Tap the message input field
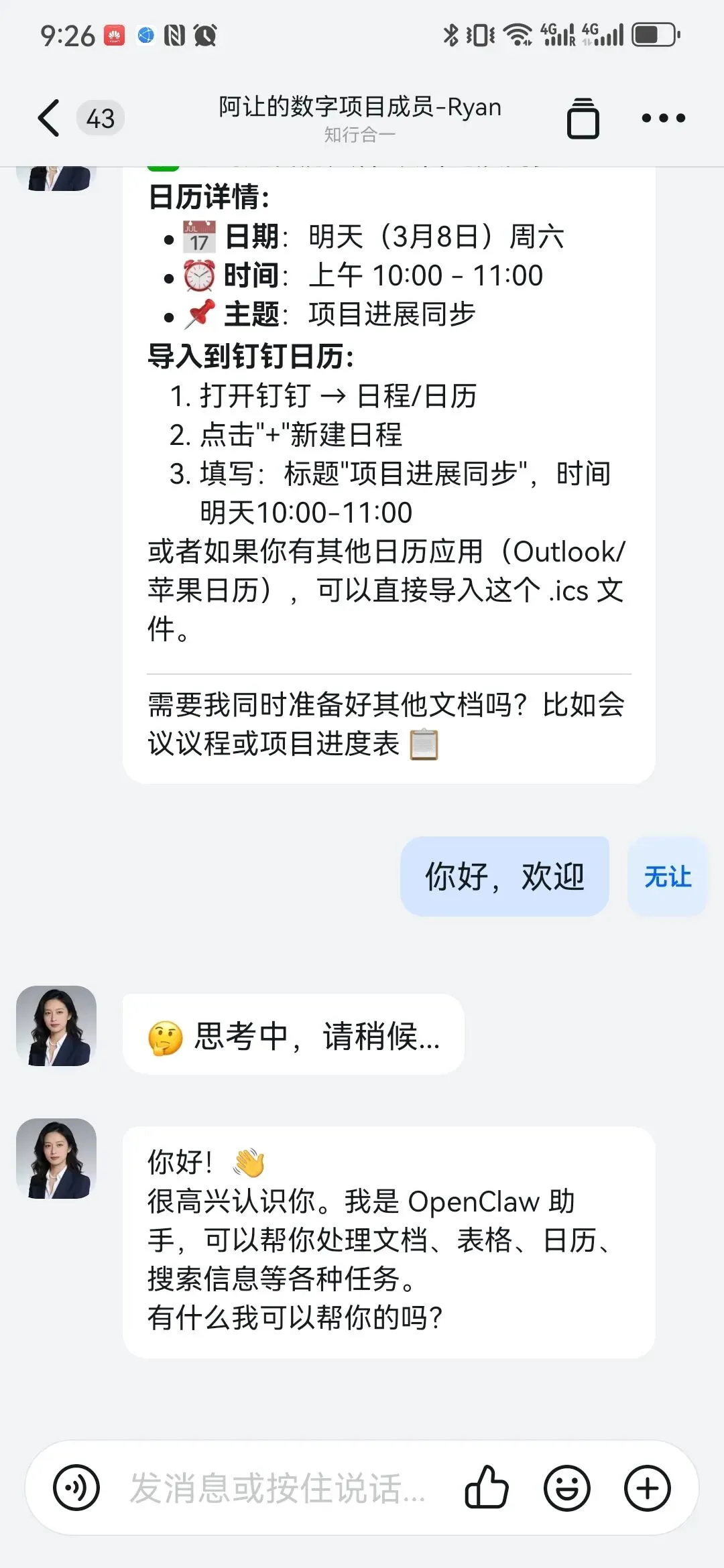 (278, 1488)
